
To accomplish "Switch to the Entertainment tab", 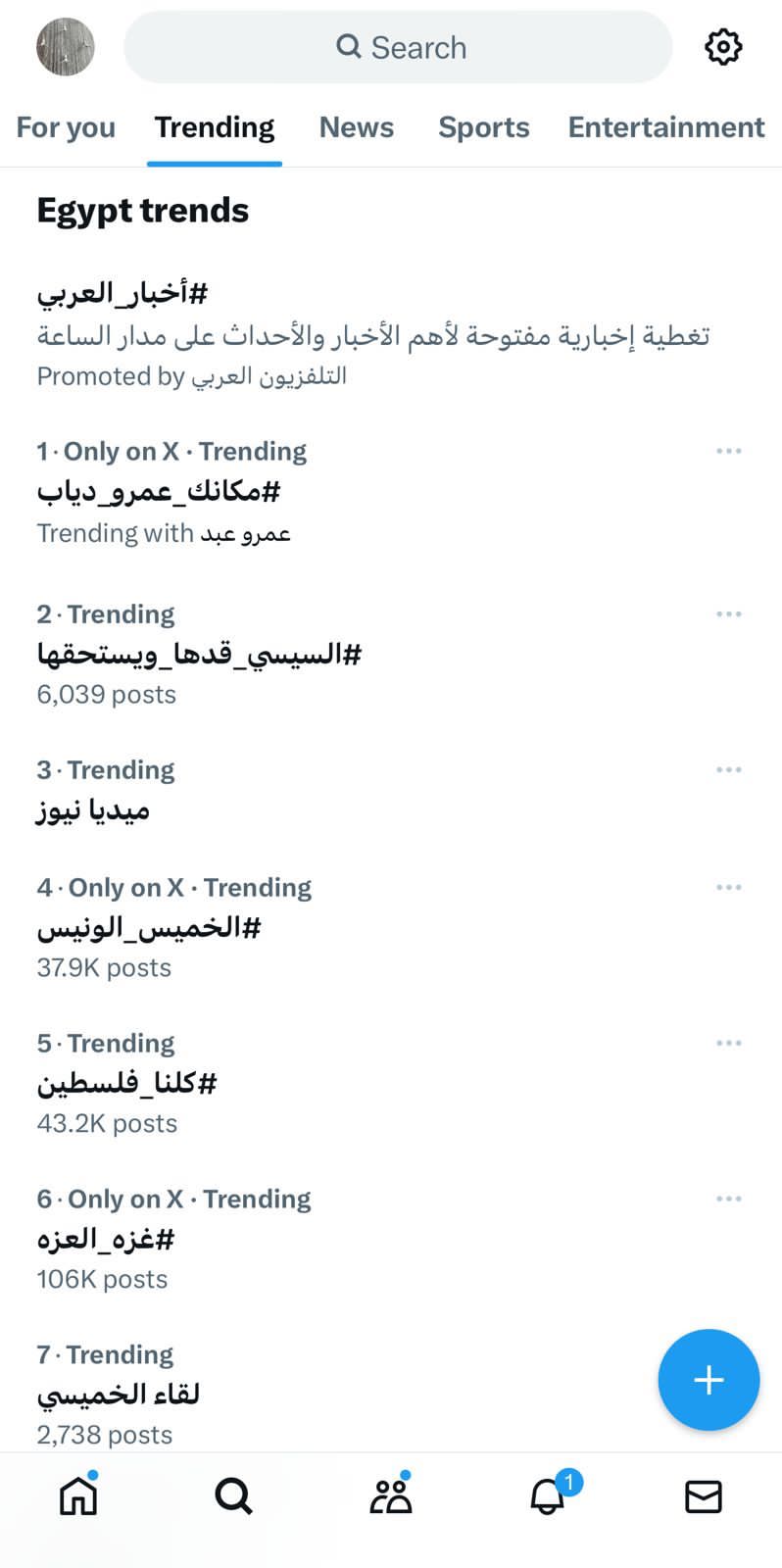I will coord(666,127).
